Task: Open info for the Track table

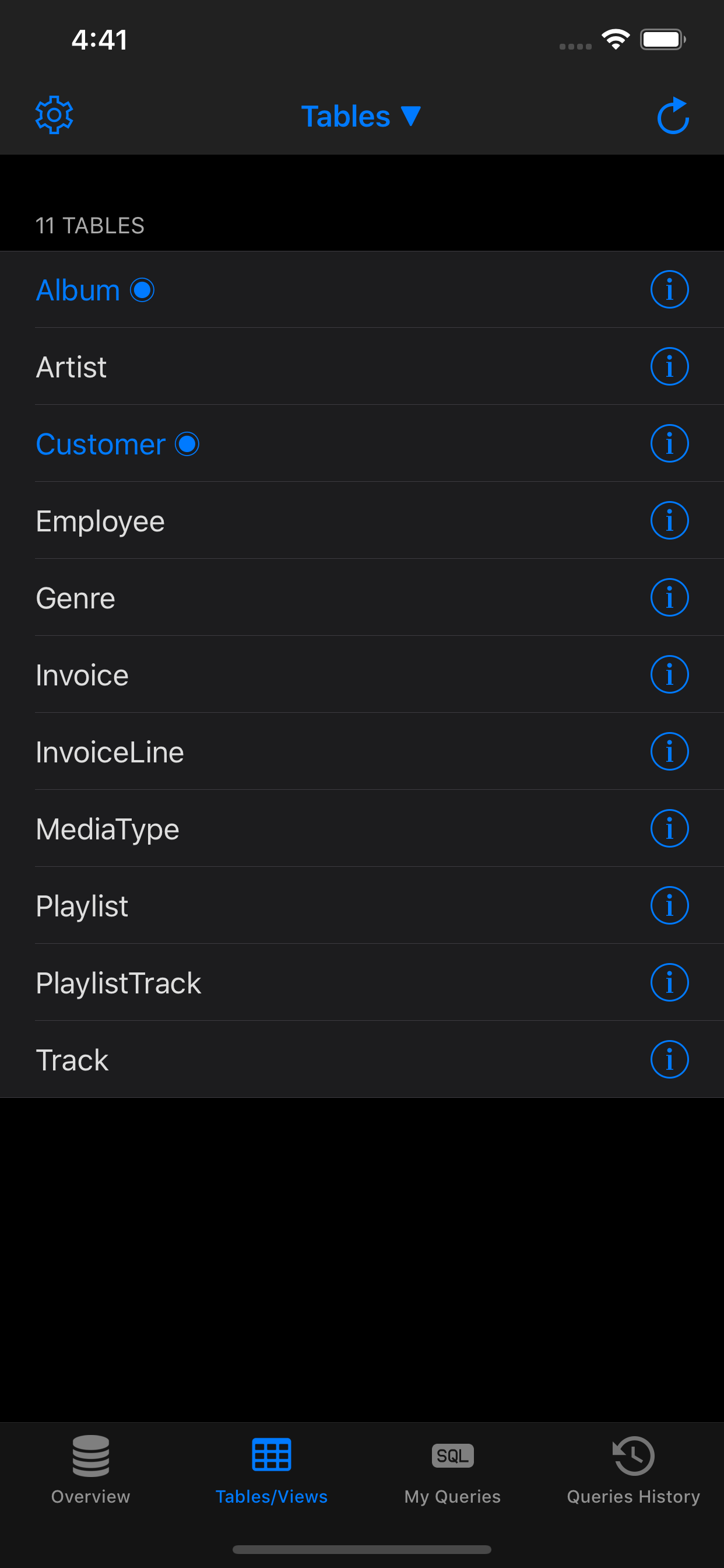Action: (x=669, y=1059)
